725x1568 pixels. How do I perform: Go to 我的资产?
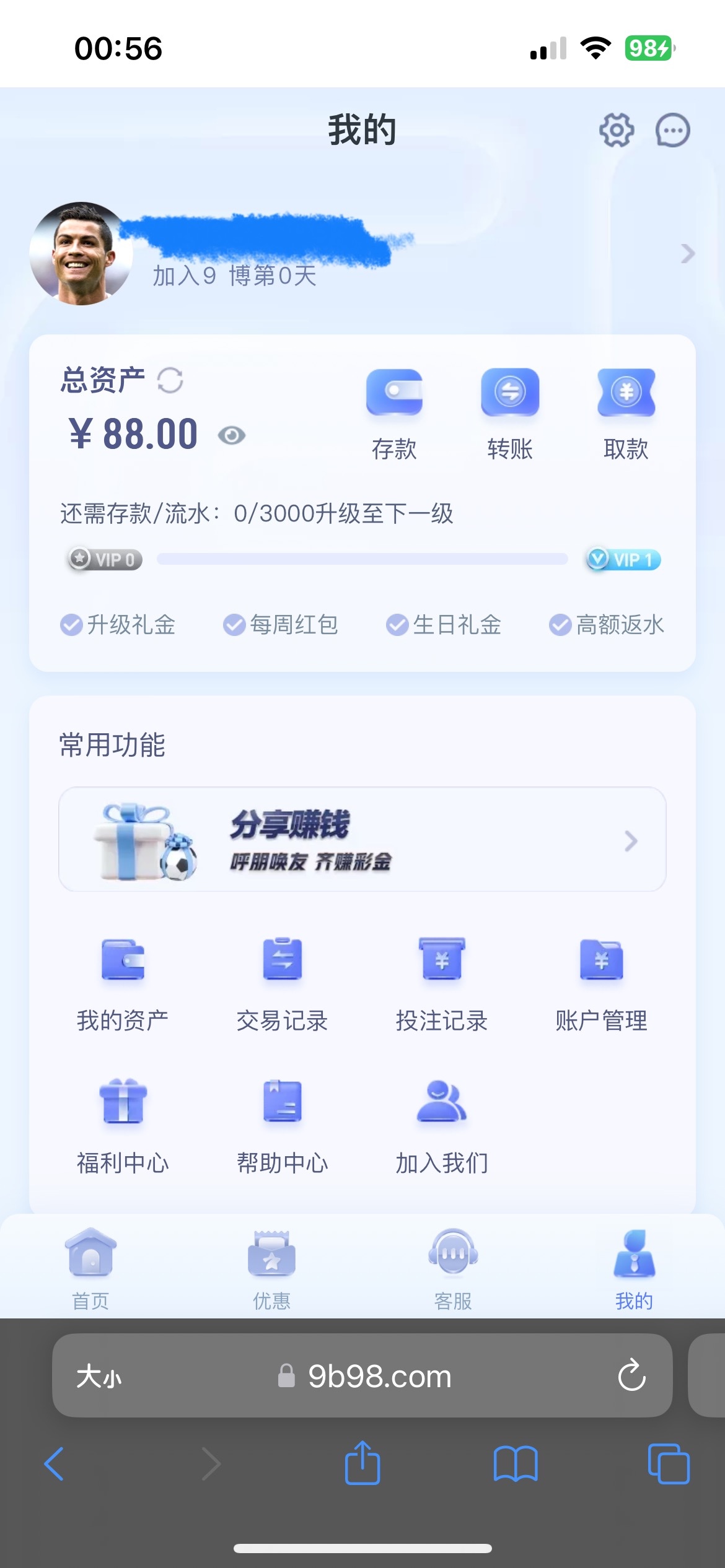click(x=123, y=985)
